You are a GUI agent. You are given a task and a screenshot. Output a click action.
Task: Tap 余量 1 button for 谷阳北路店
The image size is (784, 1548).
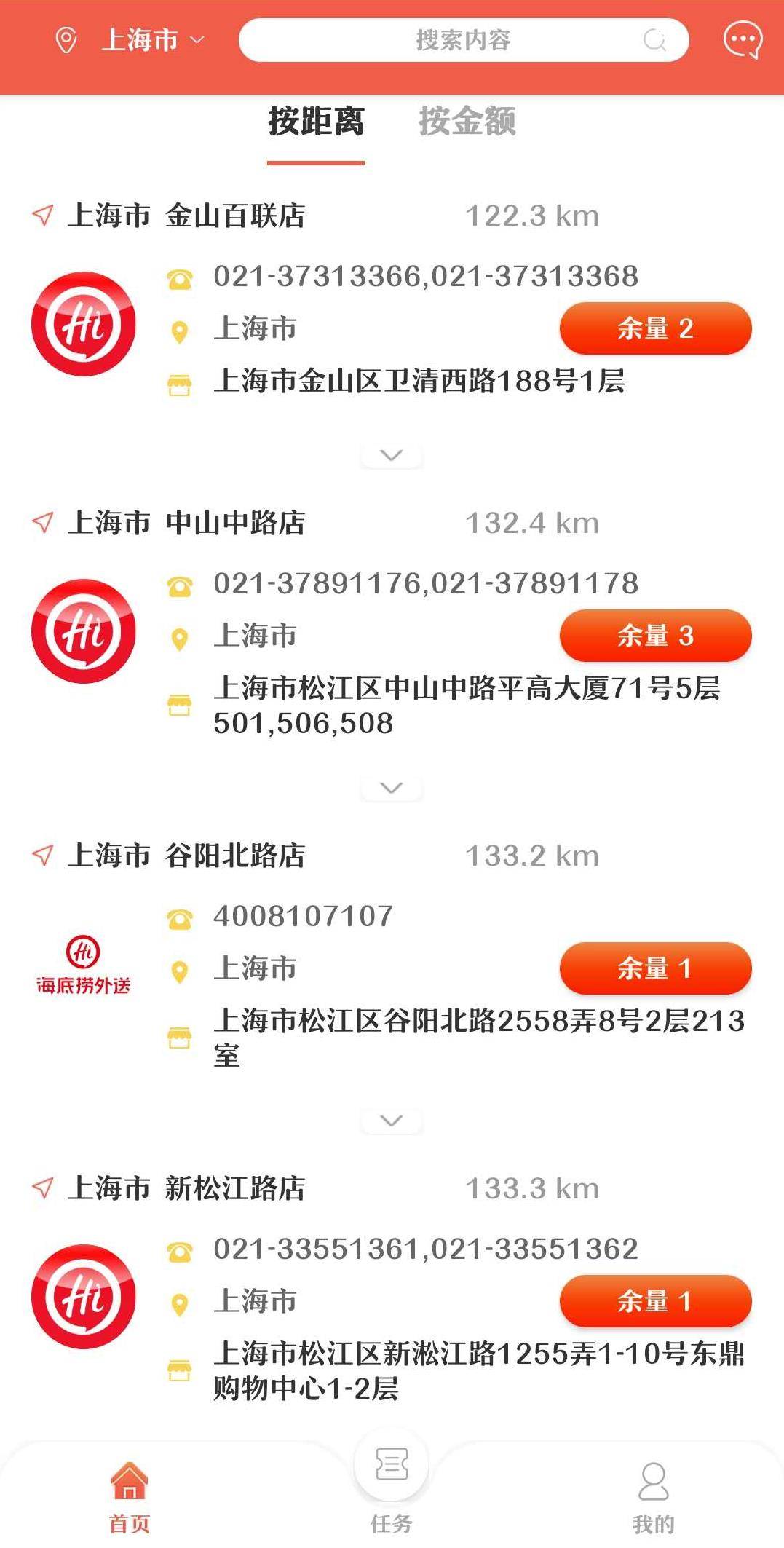pos(655,968)
